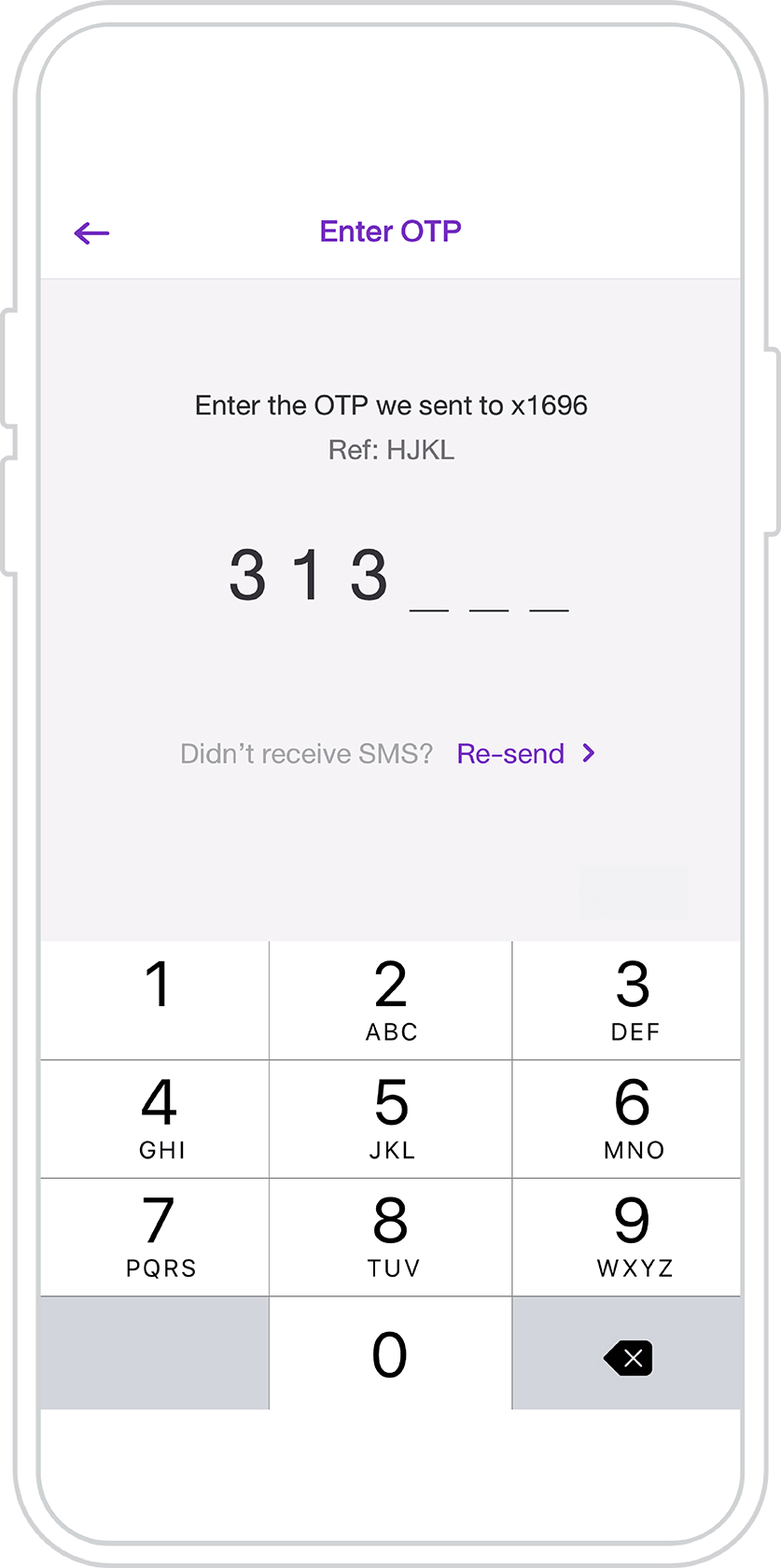Hit the 3 DEF key
Viewport: 781px width, 1568px height.
click(627, 1000)
